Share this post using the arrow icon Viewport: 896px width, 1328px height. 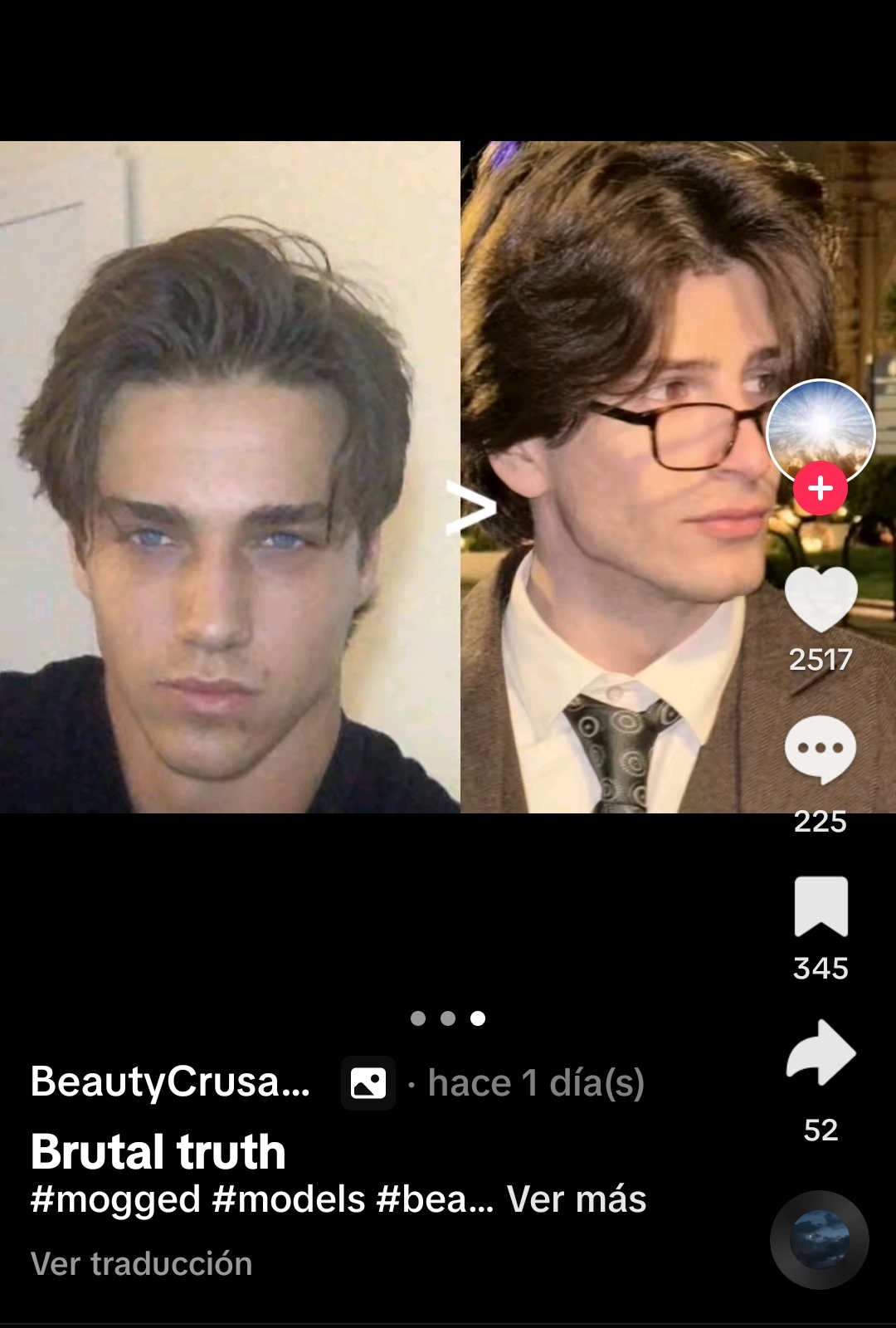(821, 1052)
